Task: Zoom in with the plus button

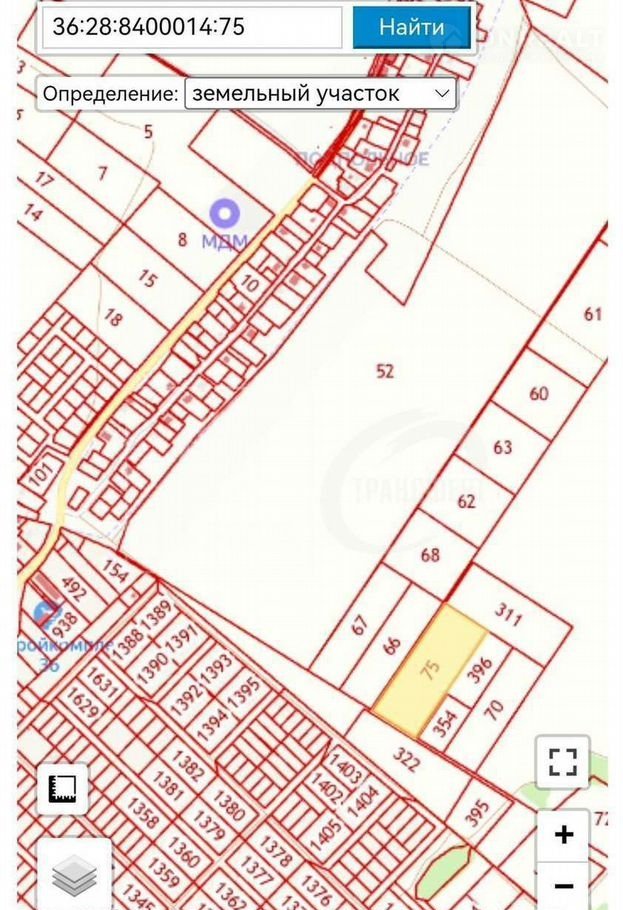Action: [564, 834]
